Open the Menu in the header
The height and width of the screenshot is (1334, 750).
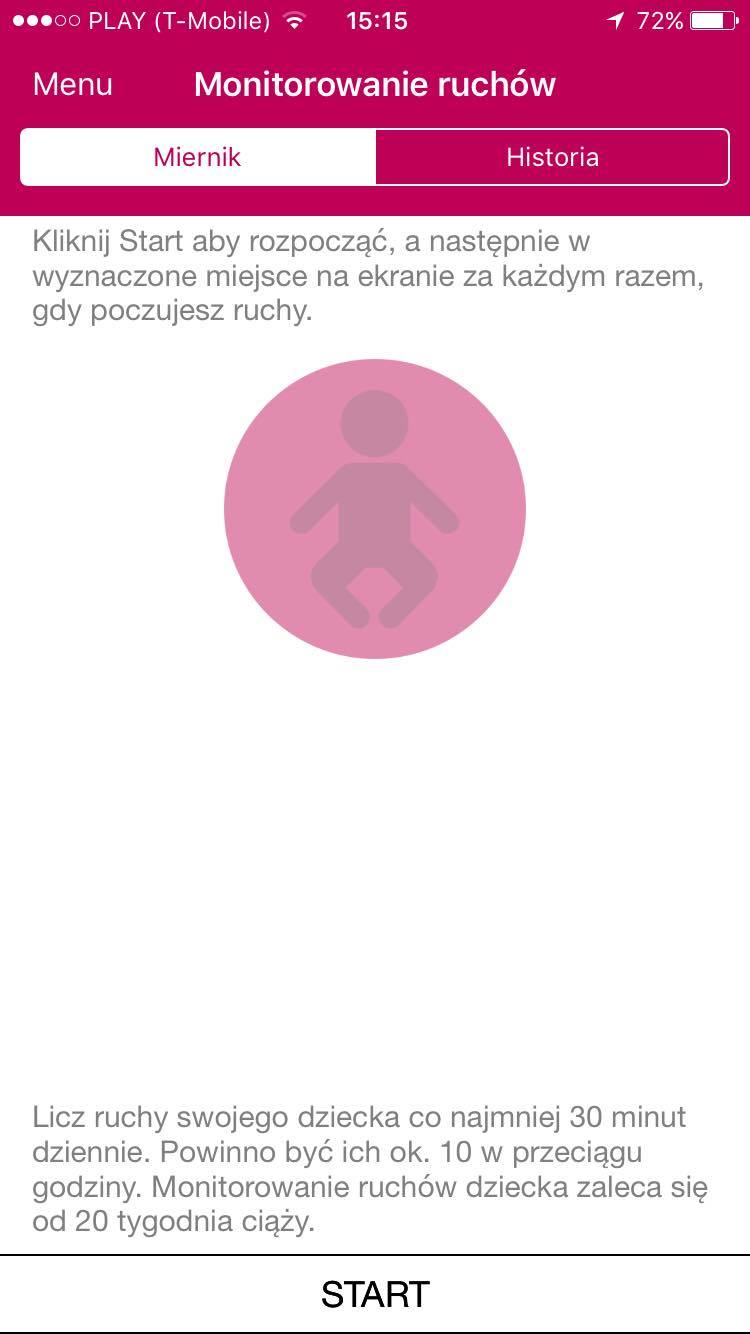[73, 84]
